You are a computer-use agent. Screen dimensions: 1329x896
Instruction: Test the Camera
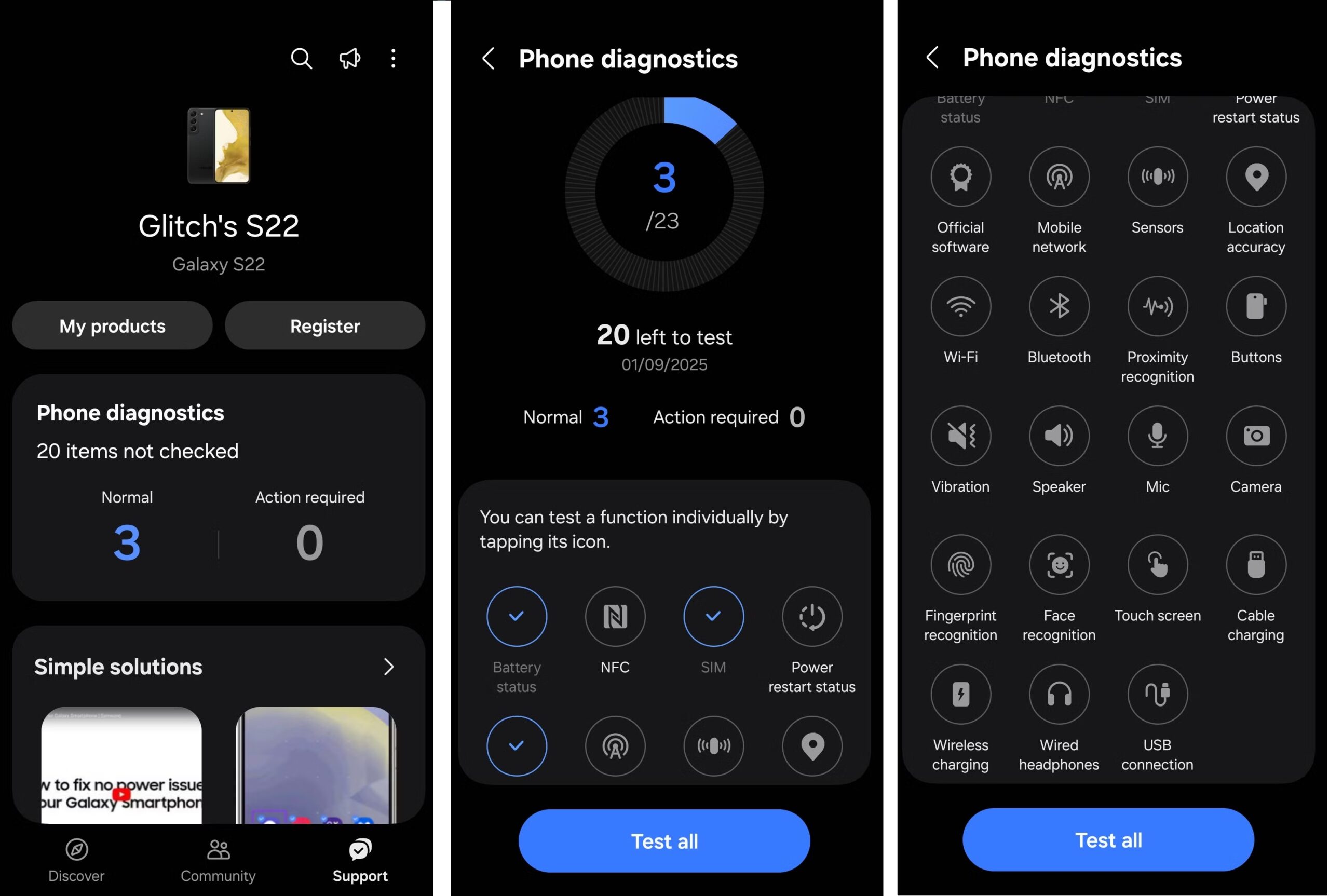(1256, 436)
